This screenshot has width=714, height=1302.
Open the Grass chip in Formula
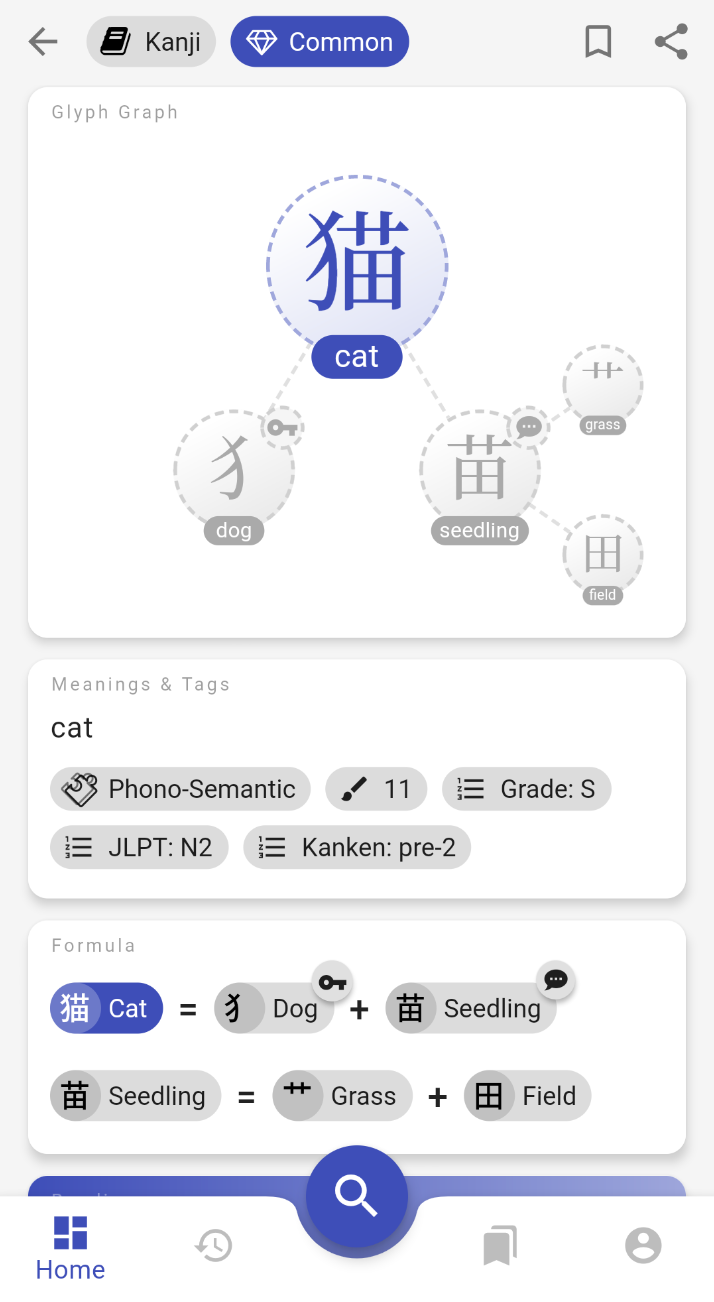342,1096
